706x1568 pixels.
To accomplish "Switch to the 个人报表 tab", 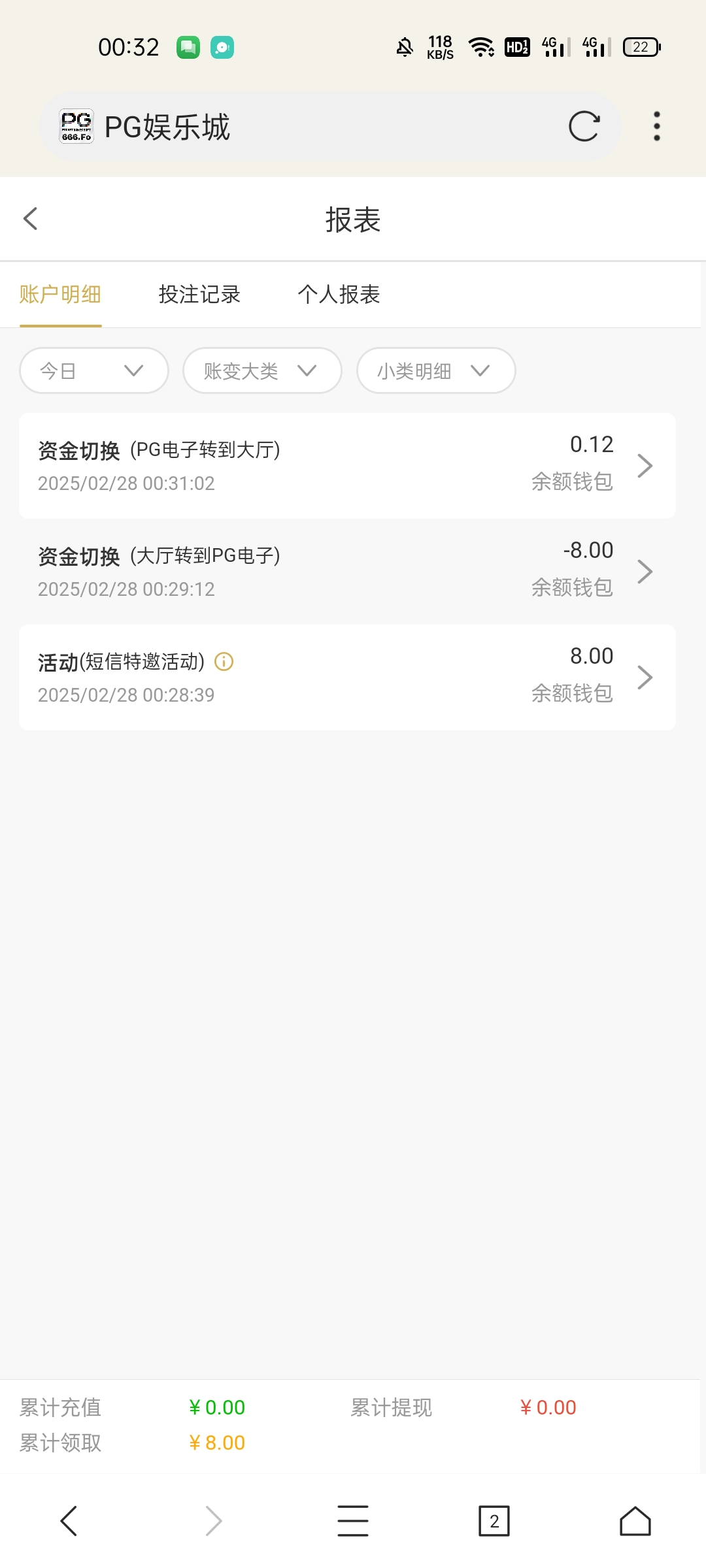I will (x=339, y=295).
